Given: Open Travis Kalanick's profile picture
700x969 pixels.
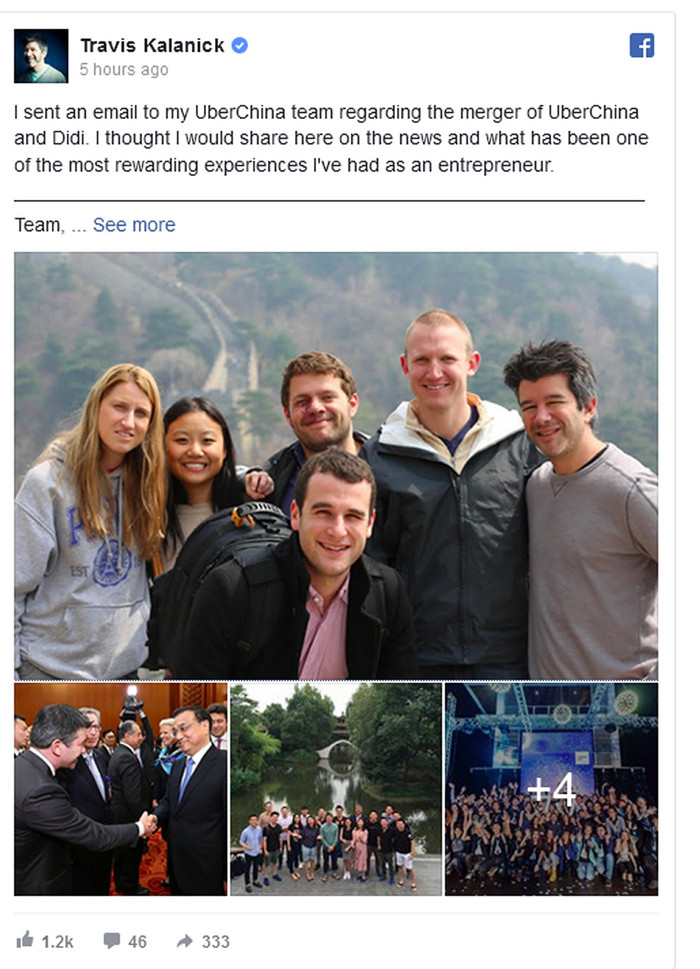Looking at the screenshot, I should tap(41, 56).
